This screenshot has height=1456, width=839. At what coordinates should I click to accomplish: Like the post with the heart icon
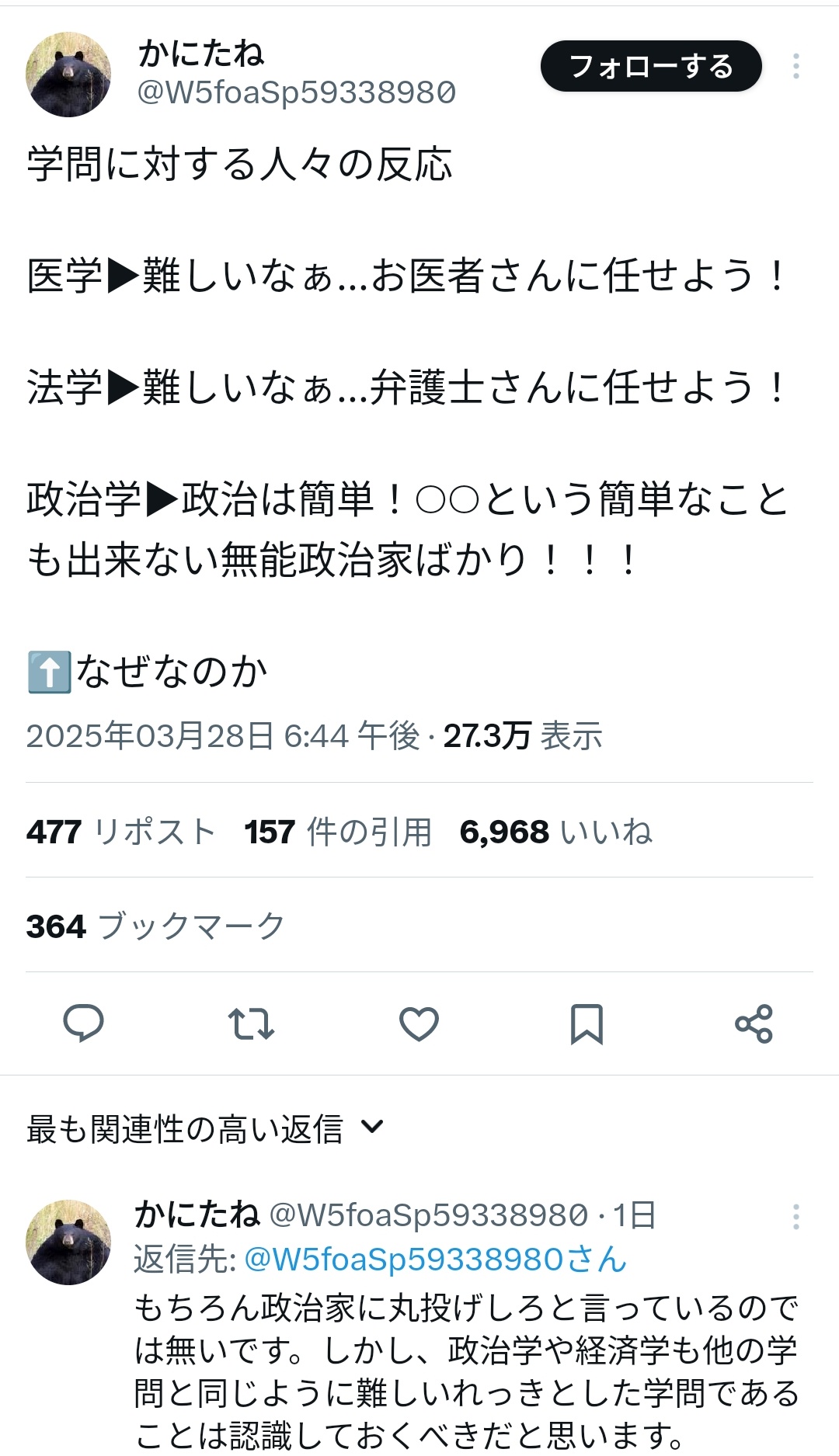[x=419, y=1023]
